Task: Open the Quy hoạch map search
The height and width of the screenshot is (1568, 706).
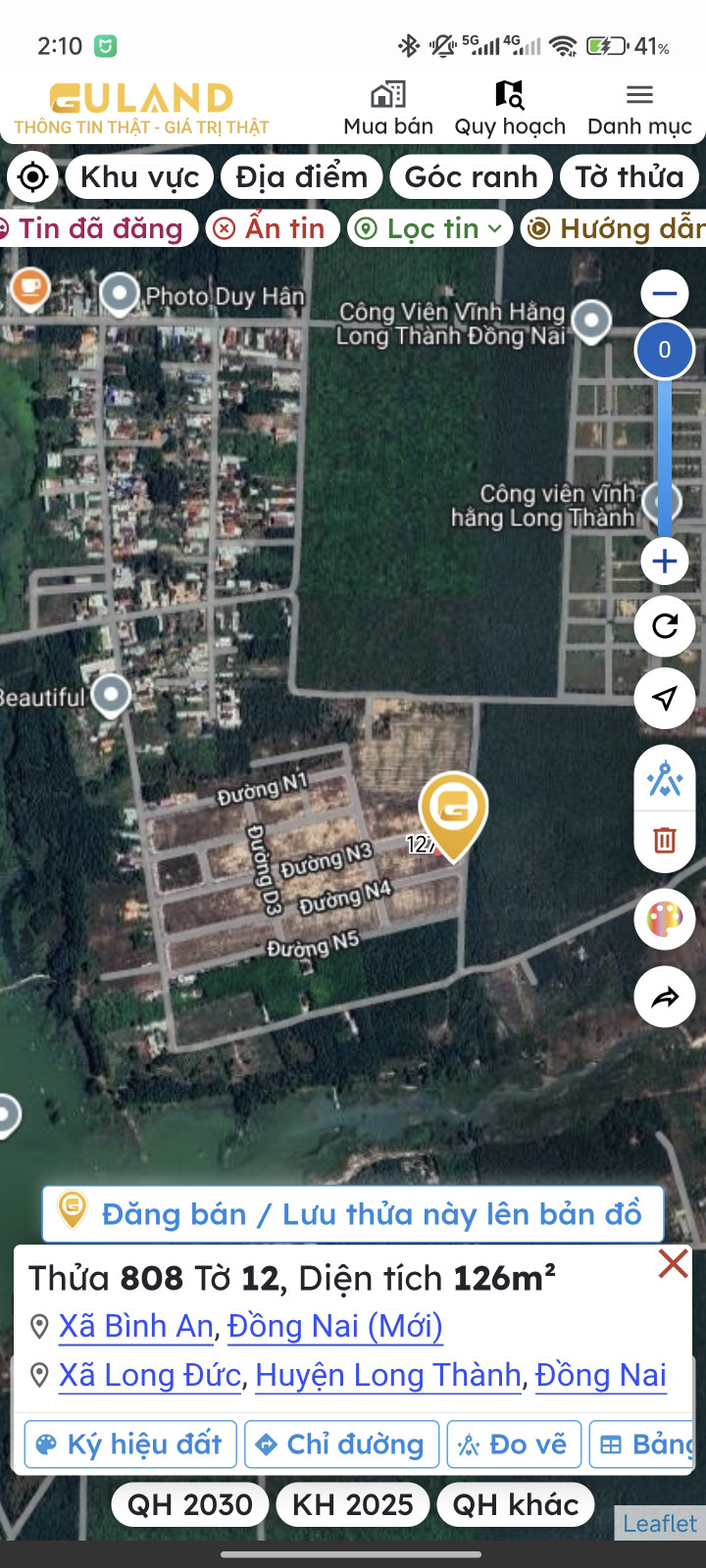Action: pos(510,108)
